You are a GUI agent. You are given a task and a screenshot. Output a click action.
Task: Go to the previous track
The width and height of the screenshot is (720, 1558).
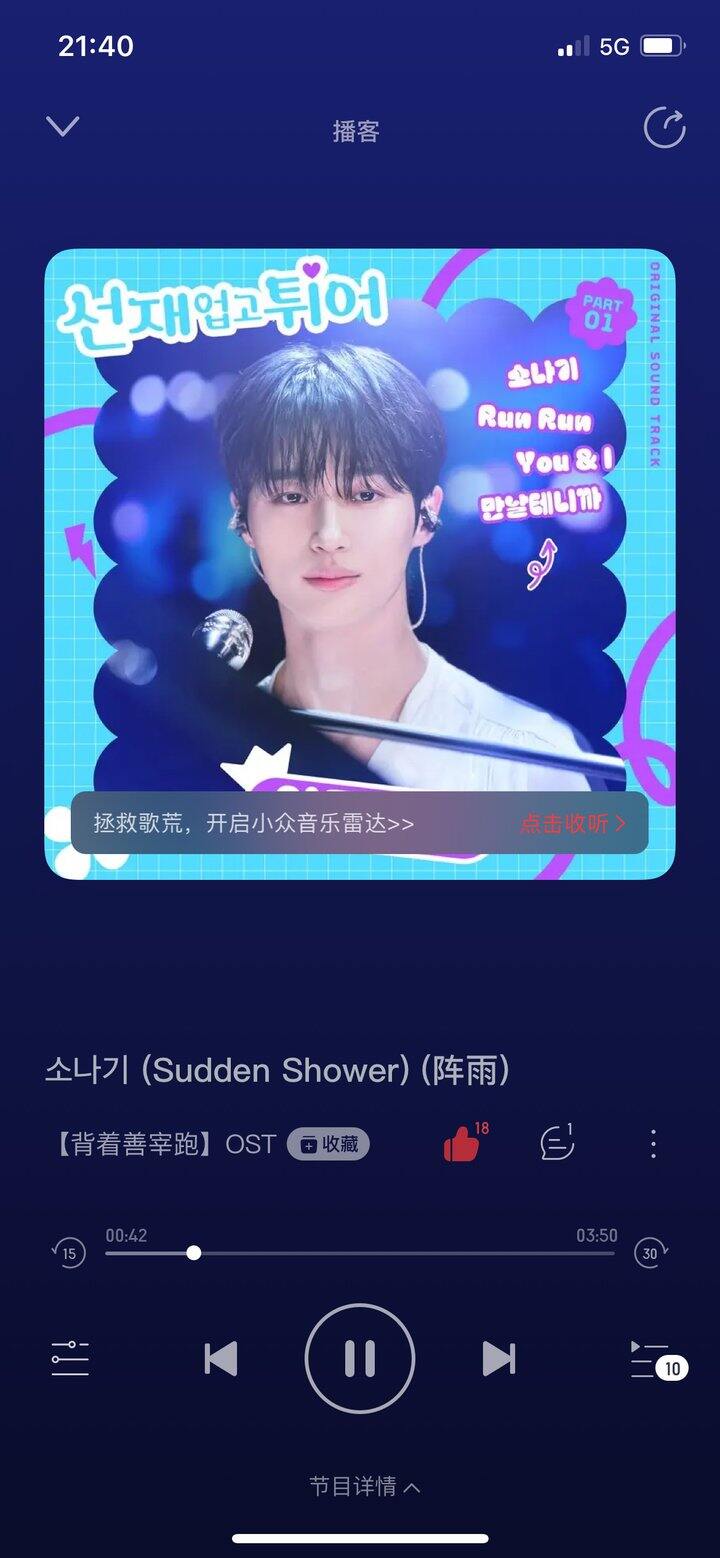click(x=221, y=1359)
